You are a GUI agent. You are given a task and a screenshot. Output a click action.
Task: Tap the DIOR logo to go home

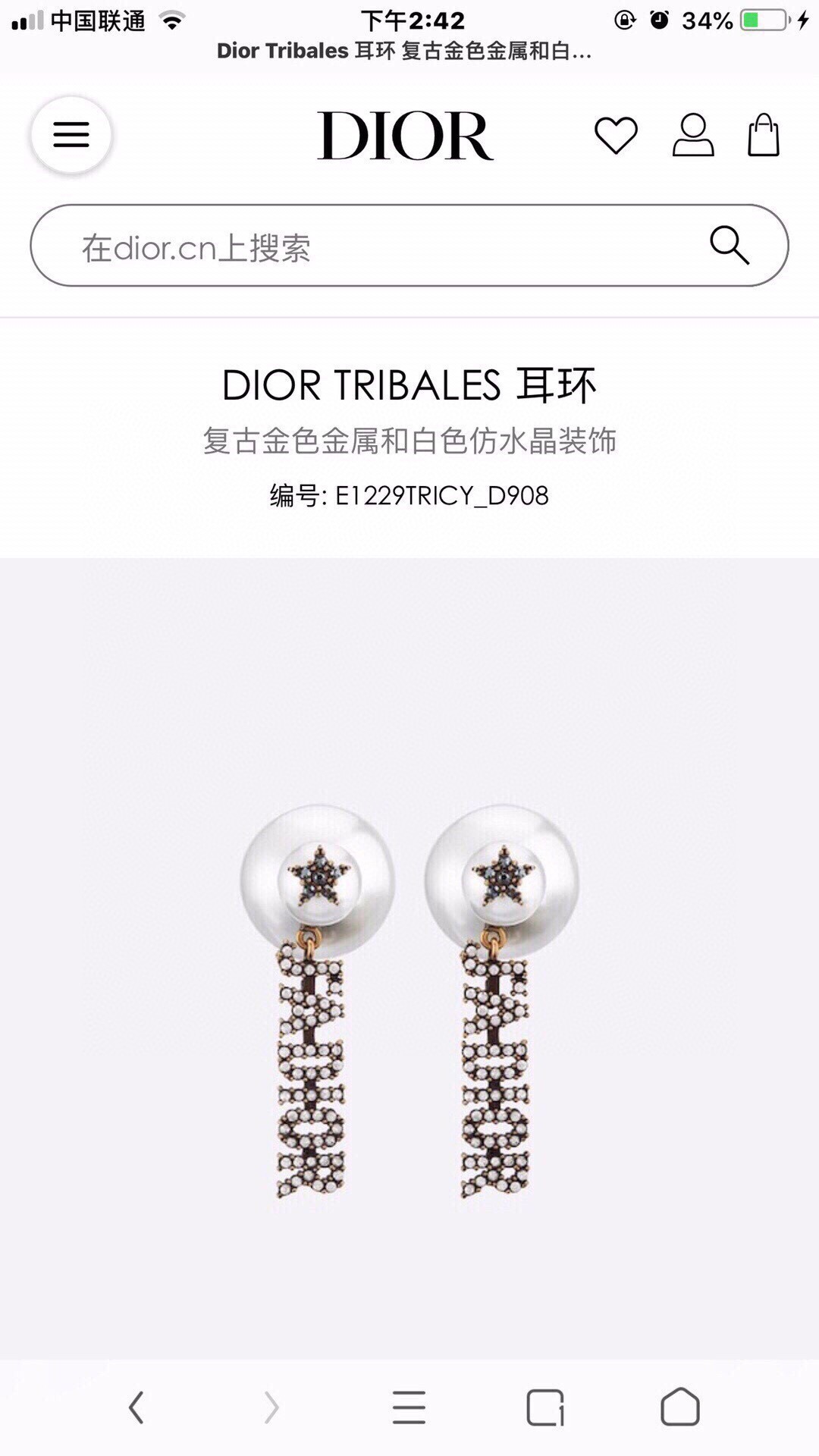pos(405,136)
